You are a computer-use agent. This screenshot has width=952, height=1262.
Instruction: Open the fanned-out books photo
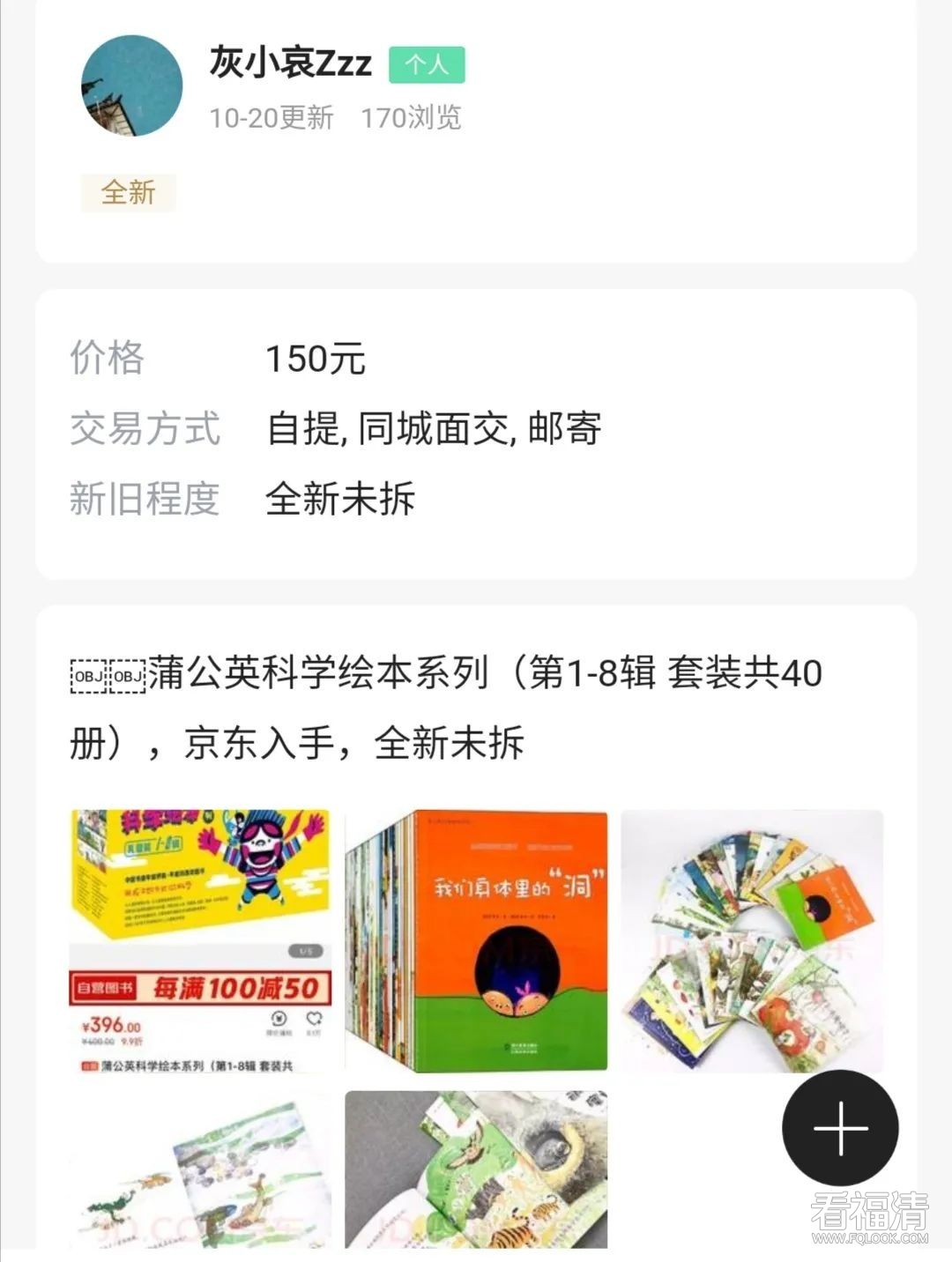click(752, 940)
